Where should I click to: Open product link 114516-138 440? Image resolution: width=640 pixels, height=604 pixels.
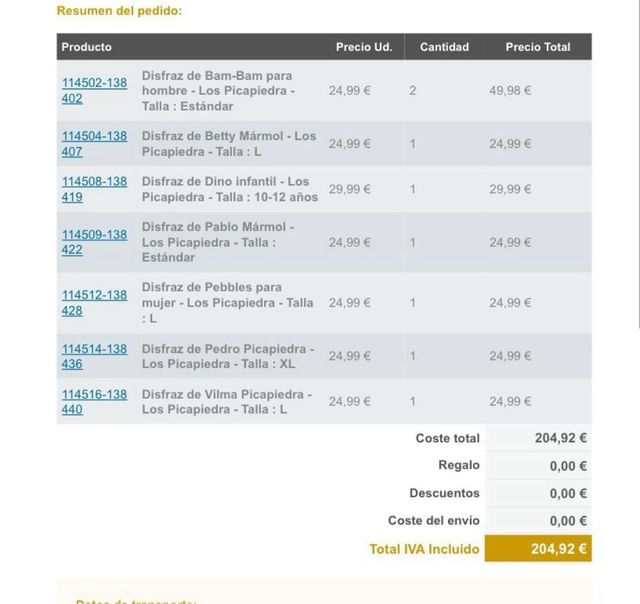tap(94, 395)
